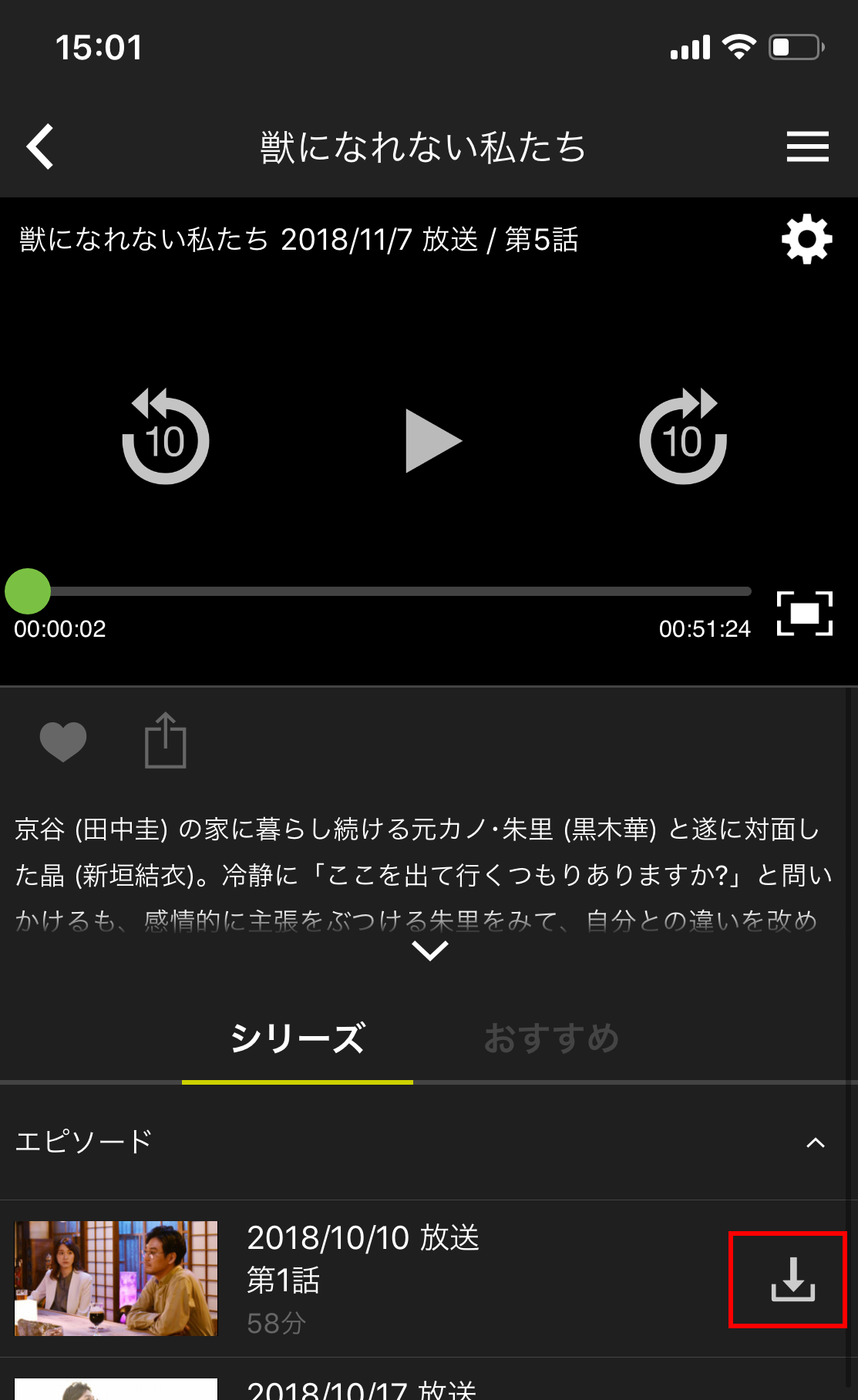Rewind the video 10 seconds
Viewport: 858px width, 1400px height.
click(x=166, y=437)
